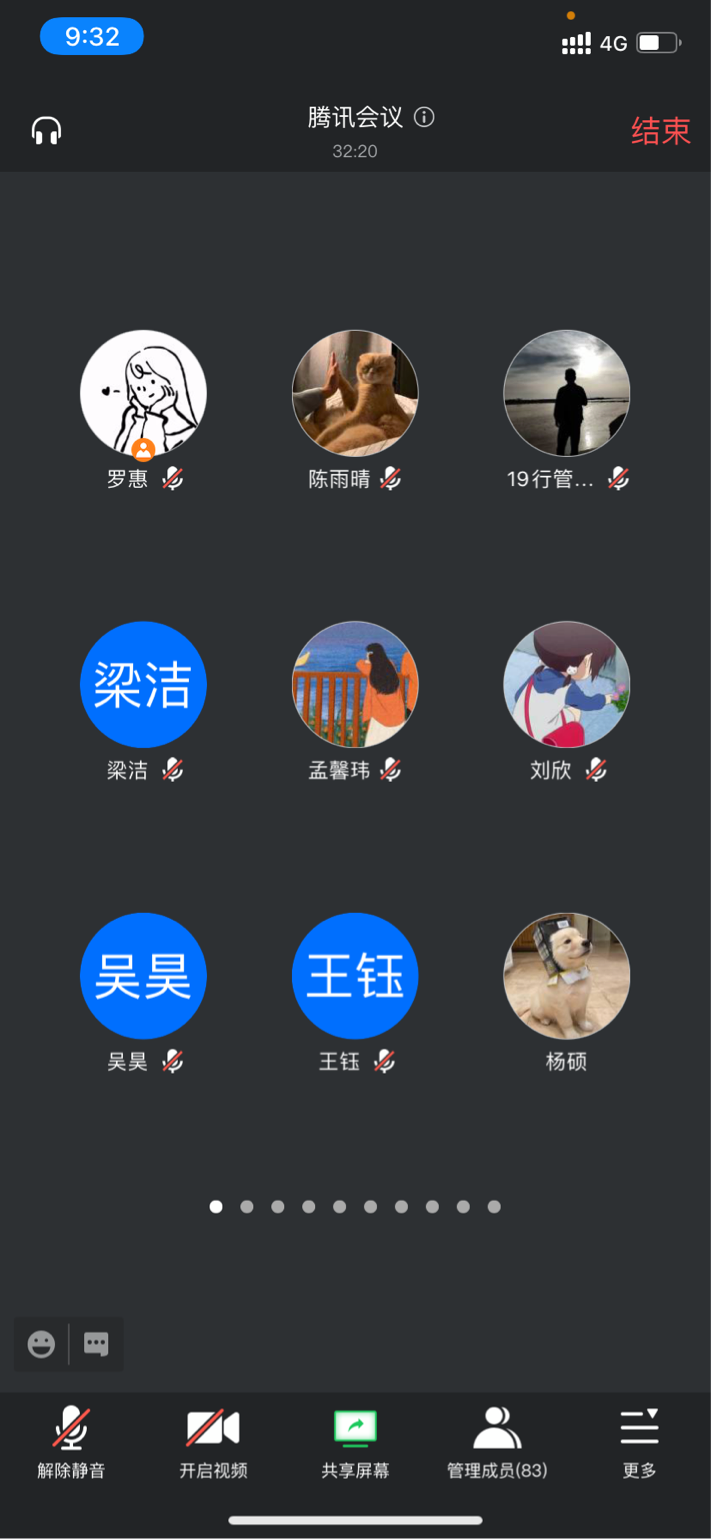This screenshot has height=1539, width=711.
Task: Unmute microphone with 解除静音
Action: tap(71, 1441)
